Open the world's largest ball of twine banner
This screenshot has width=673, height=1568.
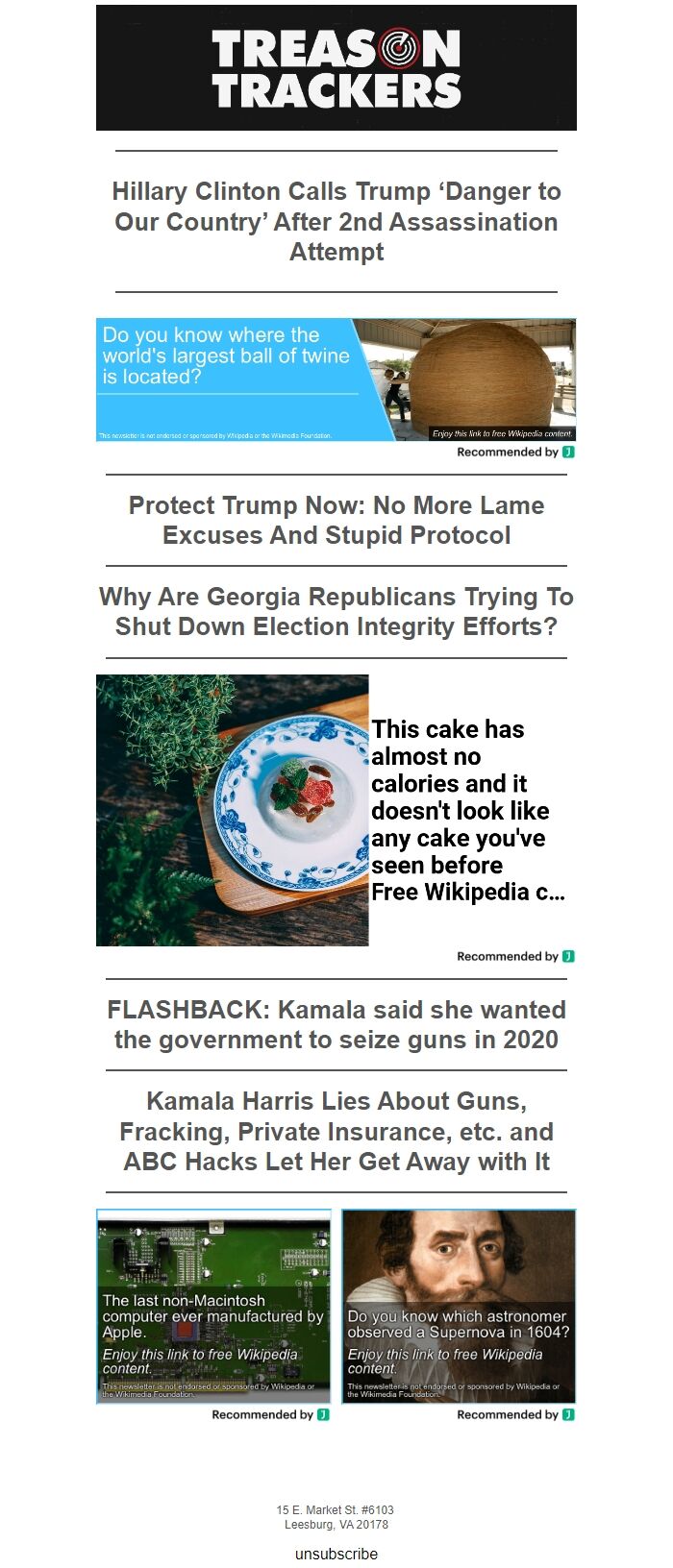click(x=336, y=380)
